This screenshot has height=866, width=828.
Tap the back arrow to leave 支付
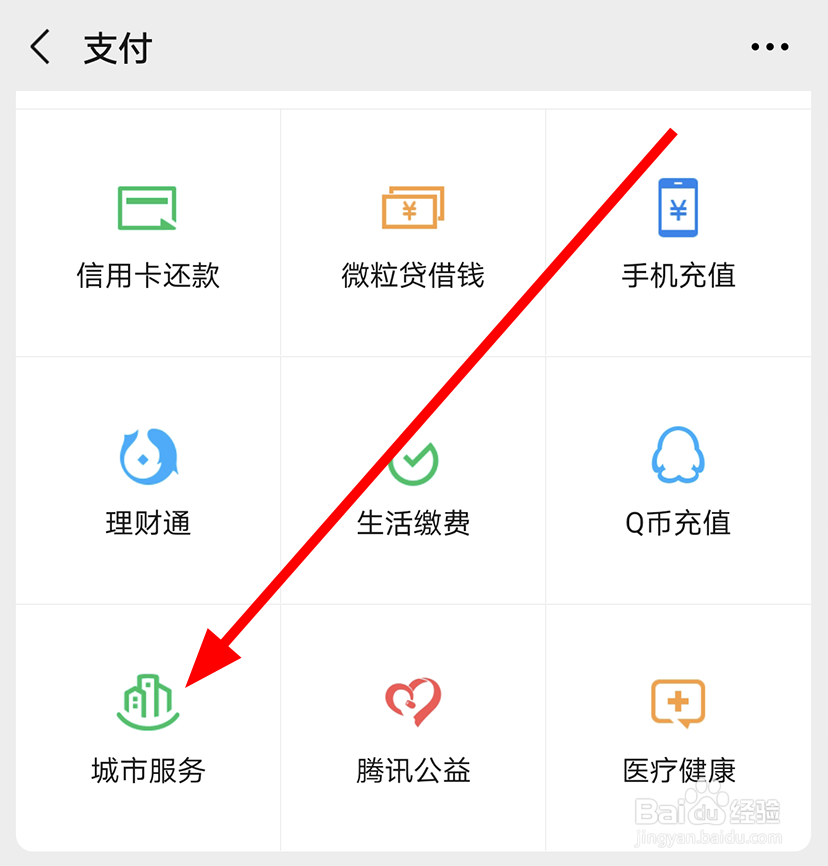click(40, 46)
